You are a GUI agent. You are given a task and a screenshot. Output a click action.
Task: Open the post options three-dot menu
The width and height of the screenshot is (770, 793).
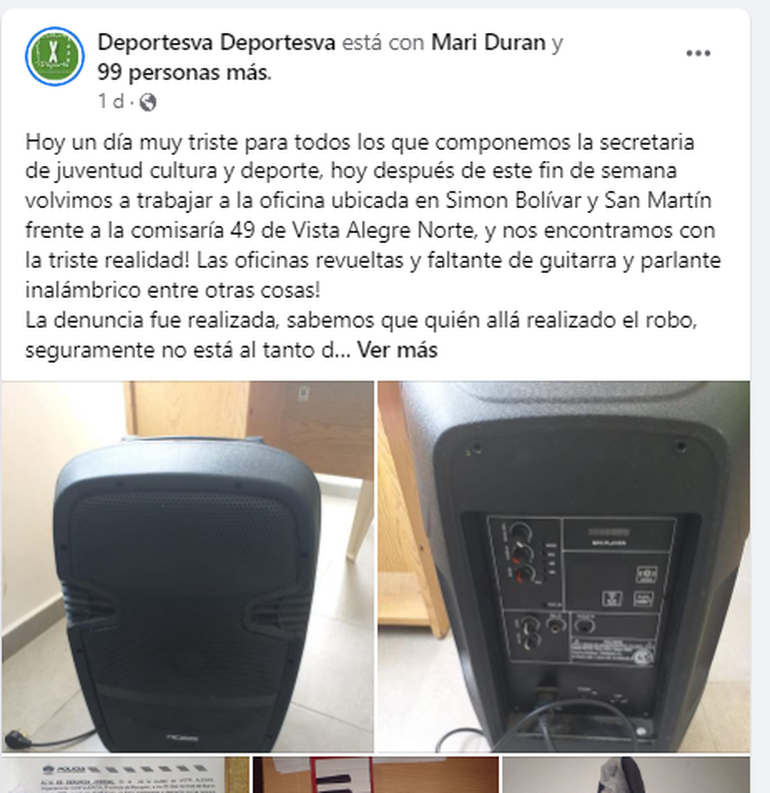[x=698, y=54]
